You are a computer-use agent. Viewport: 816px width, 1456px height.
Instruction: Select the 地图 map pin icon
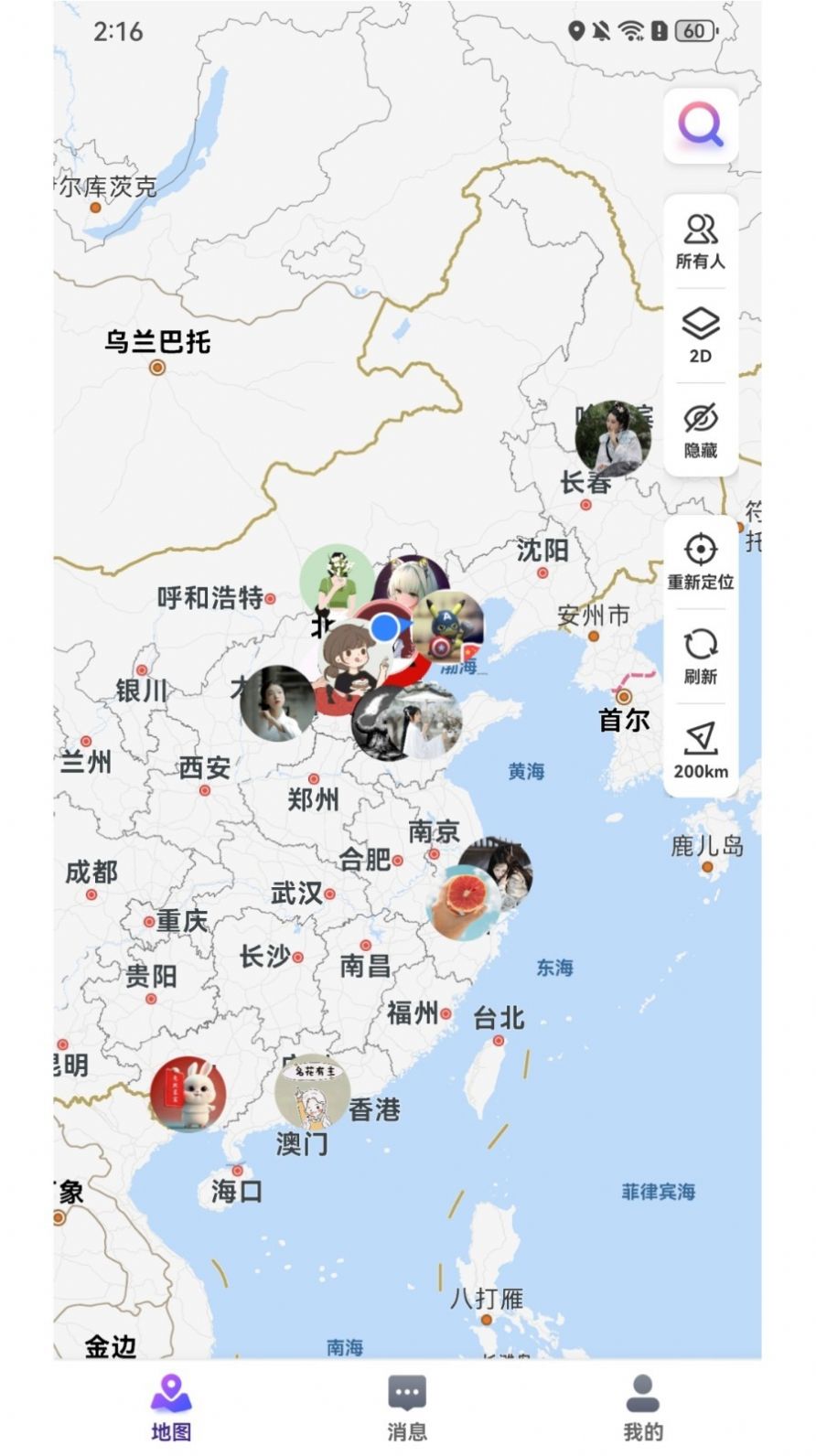(172, 1391)
